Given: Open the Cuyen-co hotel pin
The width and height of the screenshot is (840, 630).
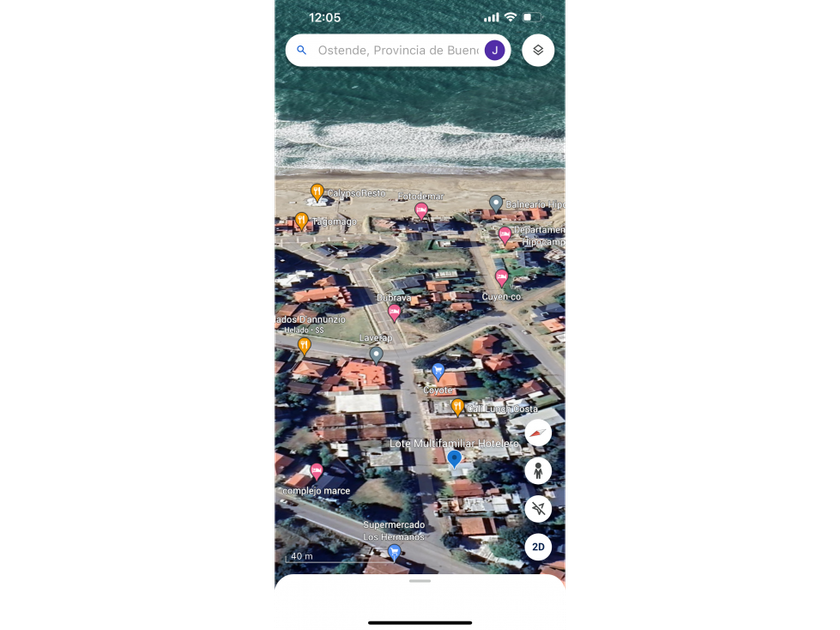Looking at the screenshot, I should 501,278.
